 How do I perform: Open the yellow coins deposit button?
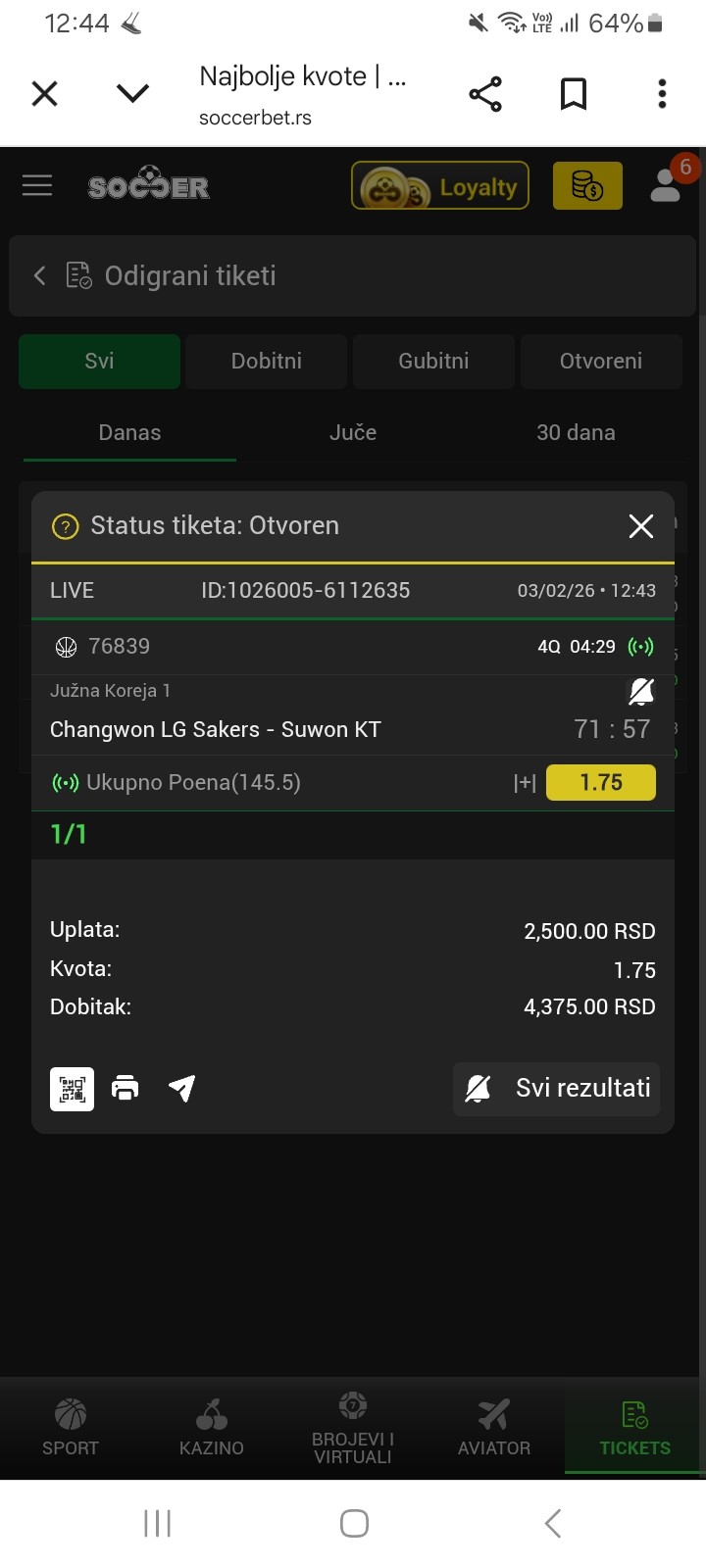tap(587, 186)
